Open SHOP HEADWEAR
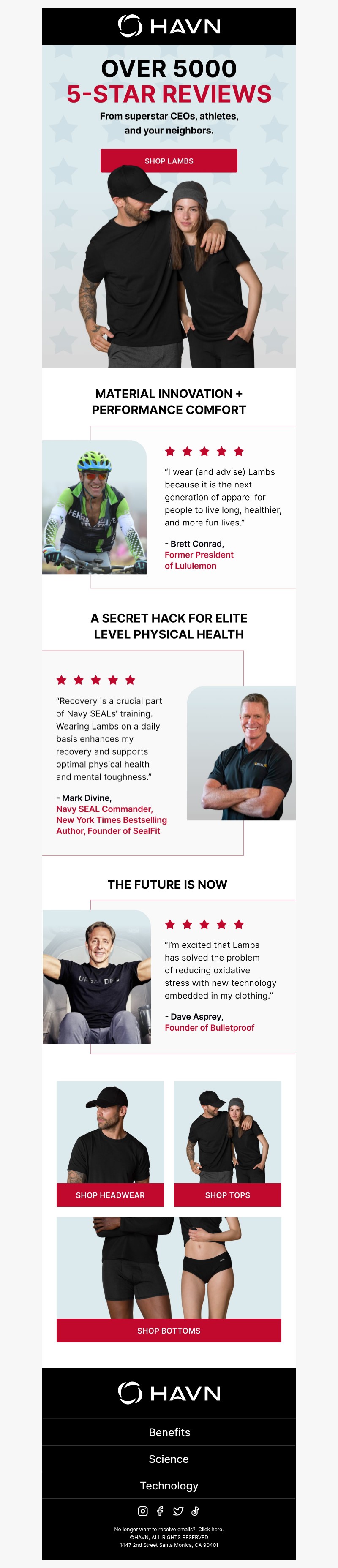This screenshot has width=338, height=1568. 110,1194
